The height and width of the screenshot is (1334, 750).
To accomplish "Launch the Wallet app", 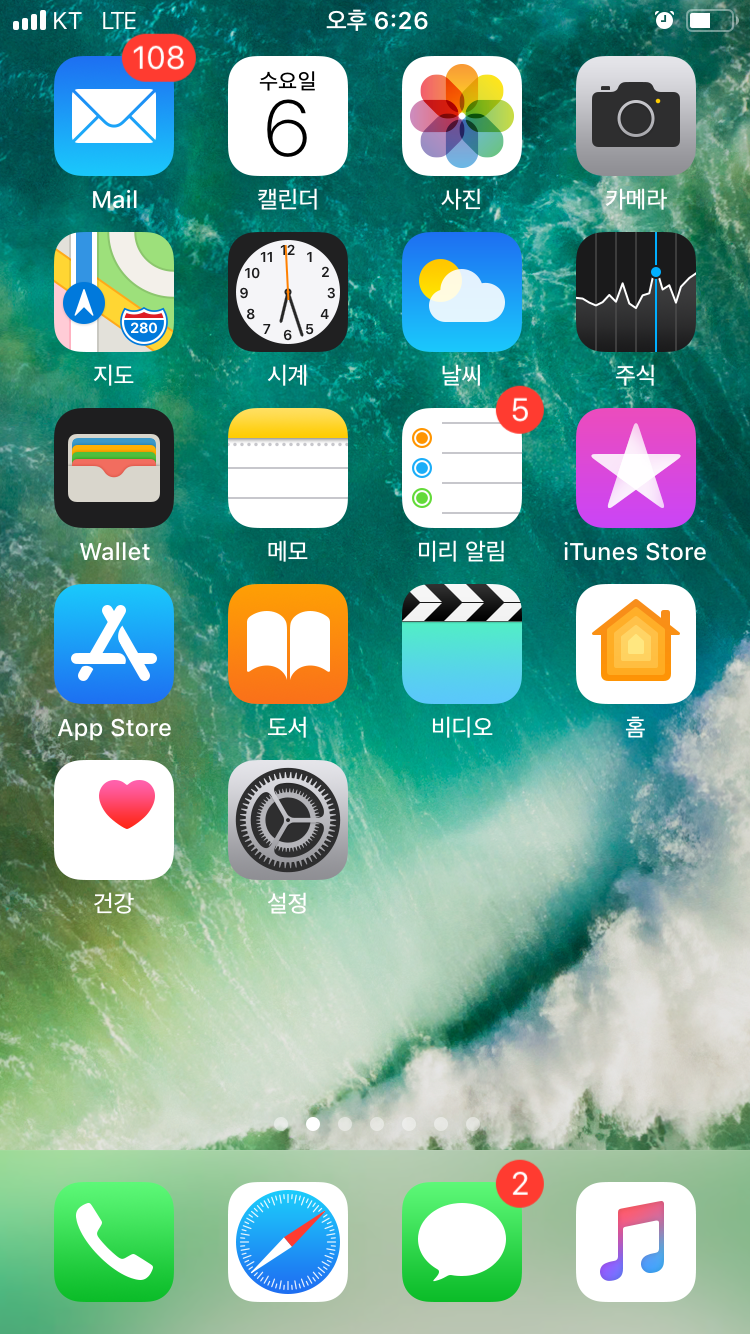I will point(114,468).
